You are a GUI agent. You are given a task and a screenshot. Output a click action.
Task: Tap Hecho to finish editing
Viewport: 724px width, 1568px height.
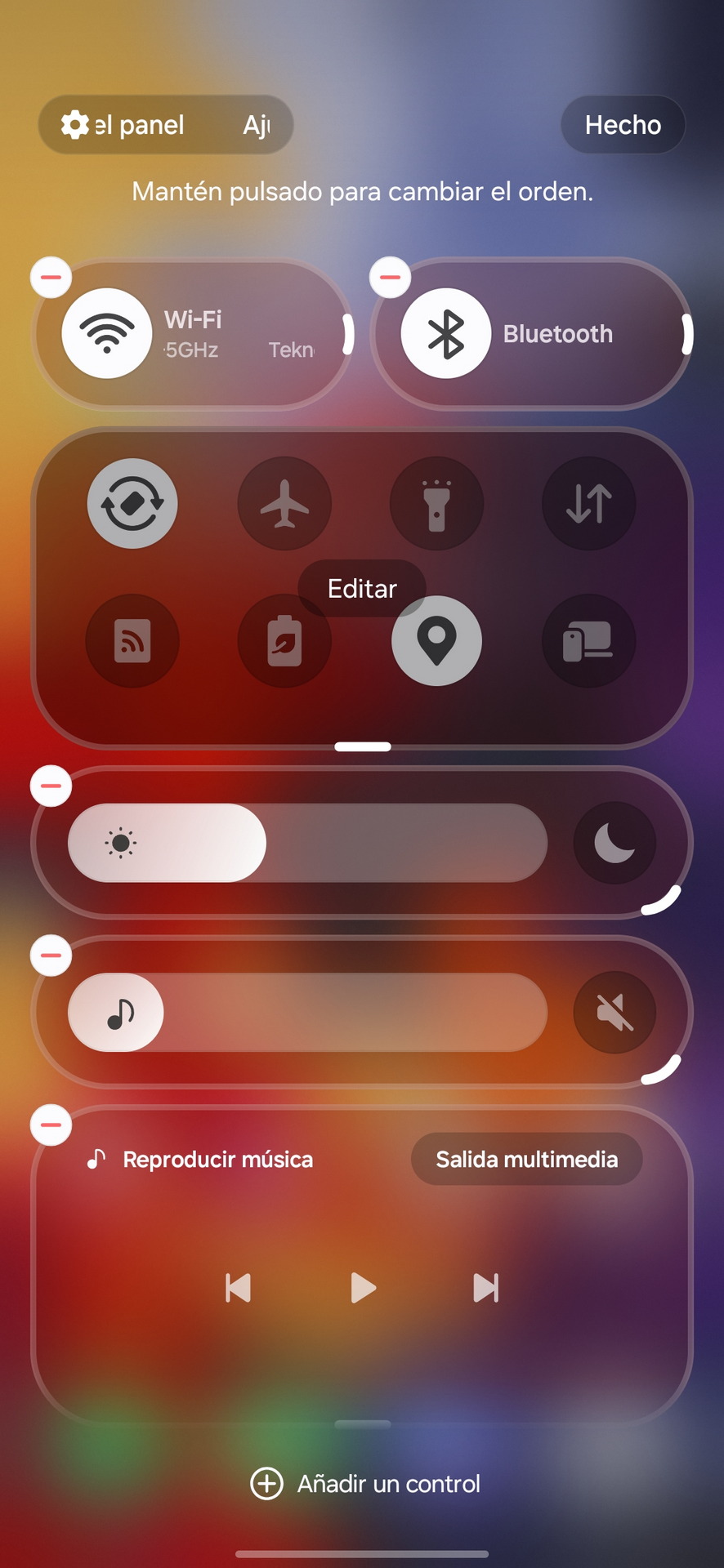click(623, 125)
